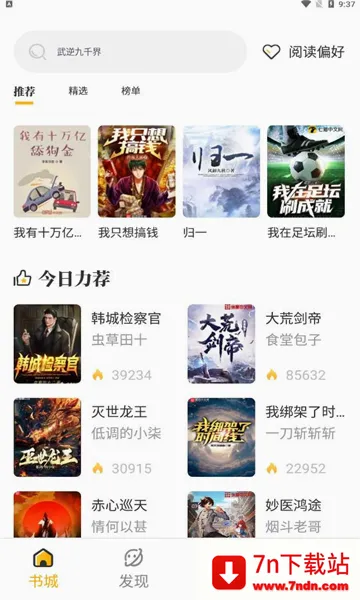Open the book 归一
Image resolution: width=360 pixels, height=600 pixels.
[x=221, y=182]
